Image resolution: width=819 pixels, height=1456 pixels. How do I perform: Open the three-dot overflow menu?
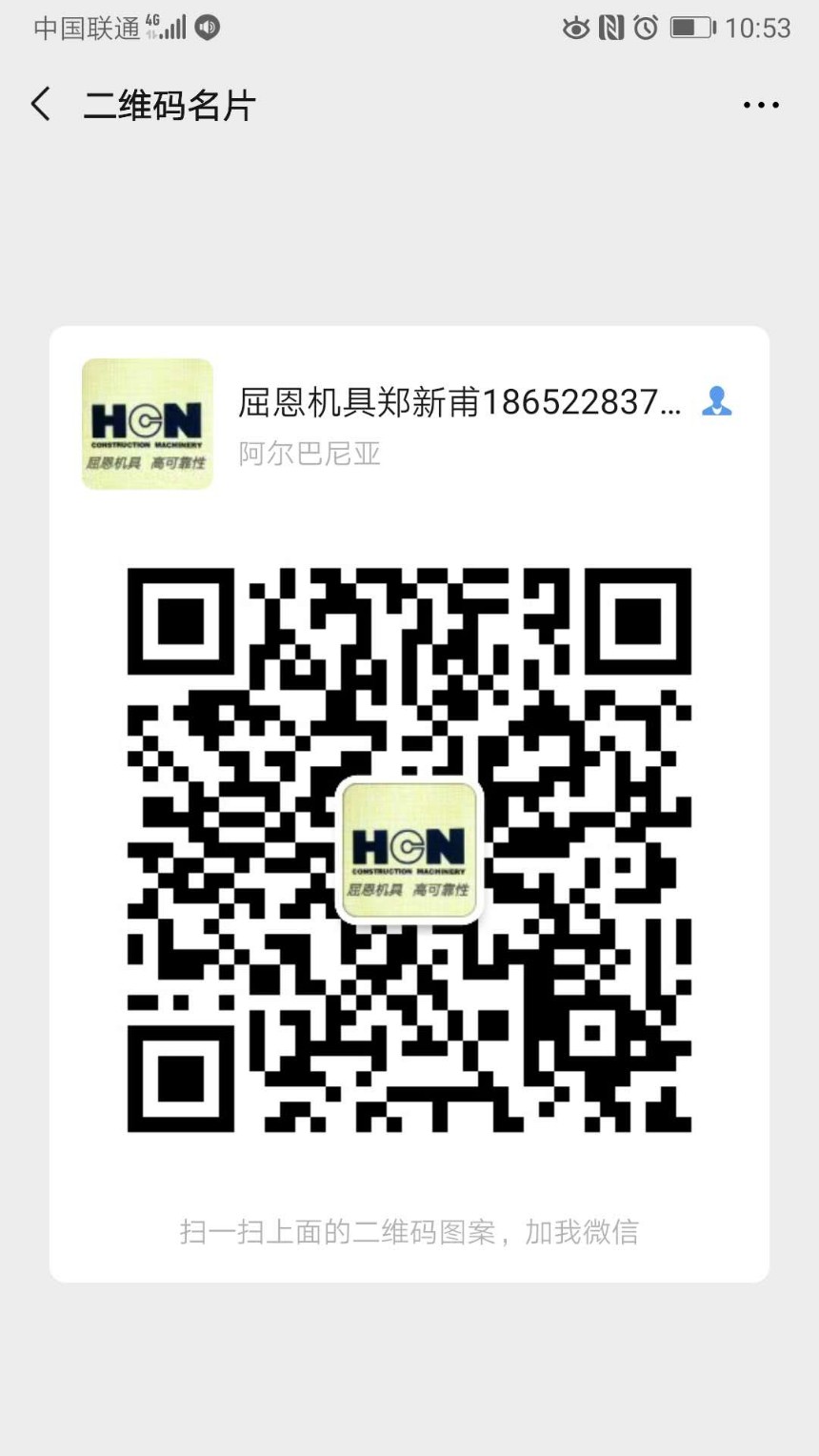[x=760, y=105]
